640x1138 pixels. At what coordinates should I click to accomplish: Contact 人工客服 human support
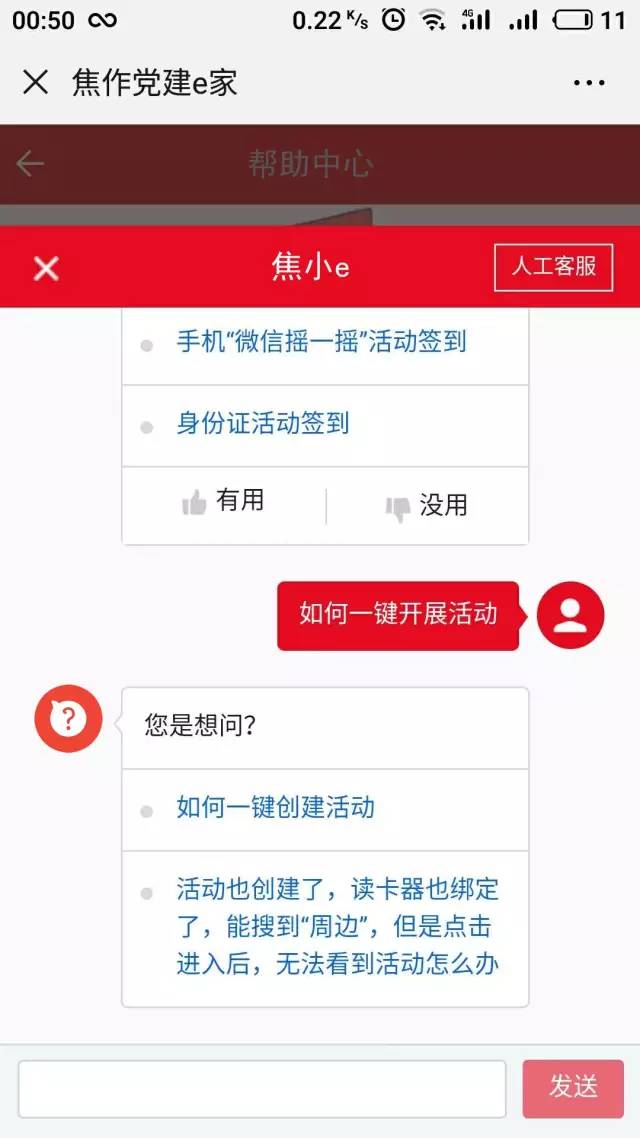[x=554, y=267]
